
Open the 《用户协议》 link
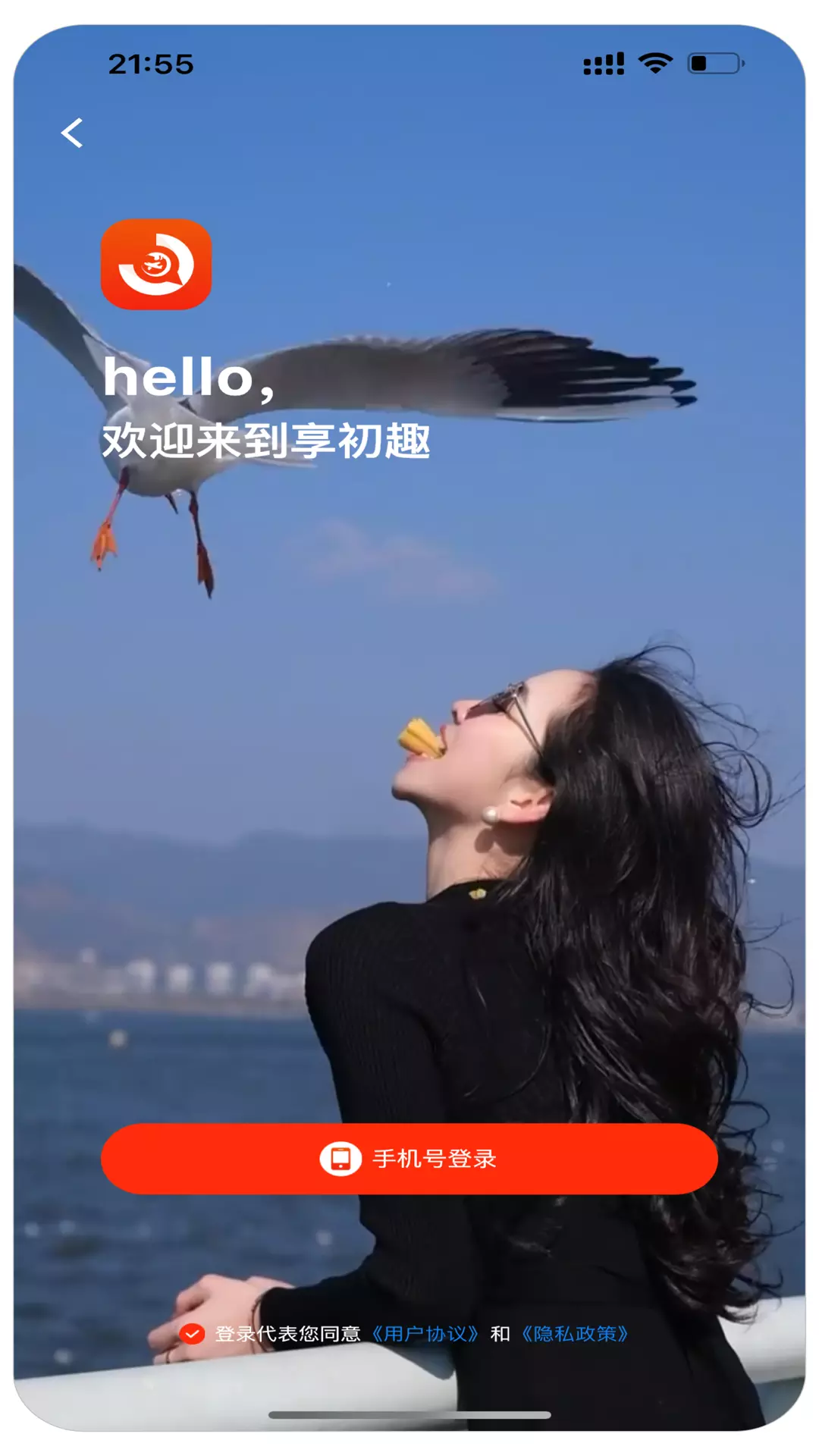click(425, 1334)
